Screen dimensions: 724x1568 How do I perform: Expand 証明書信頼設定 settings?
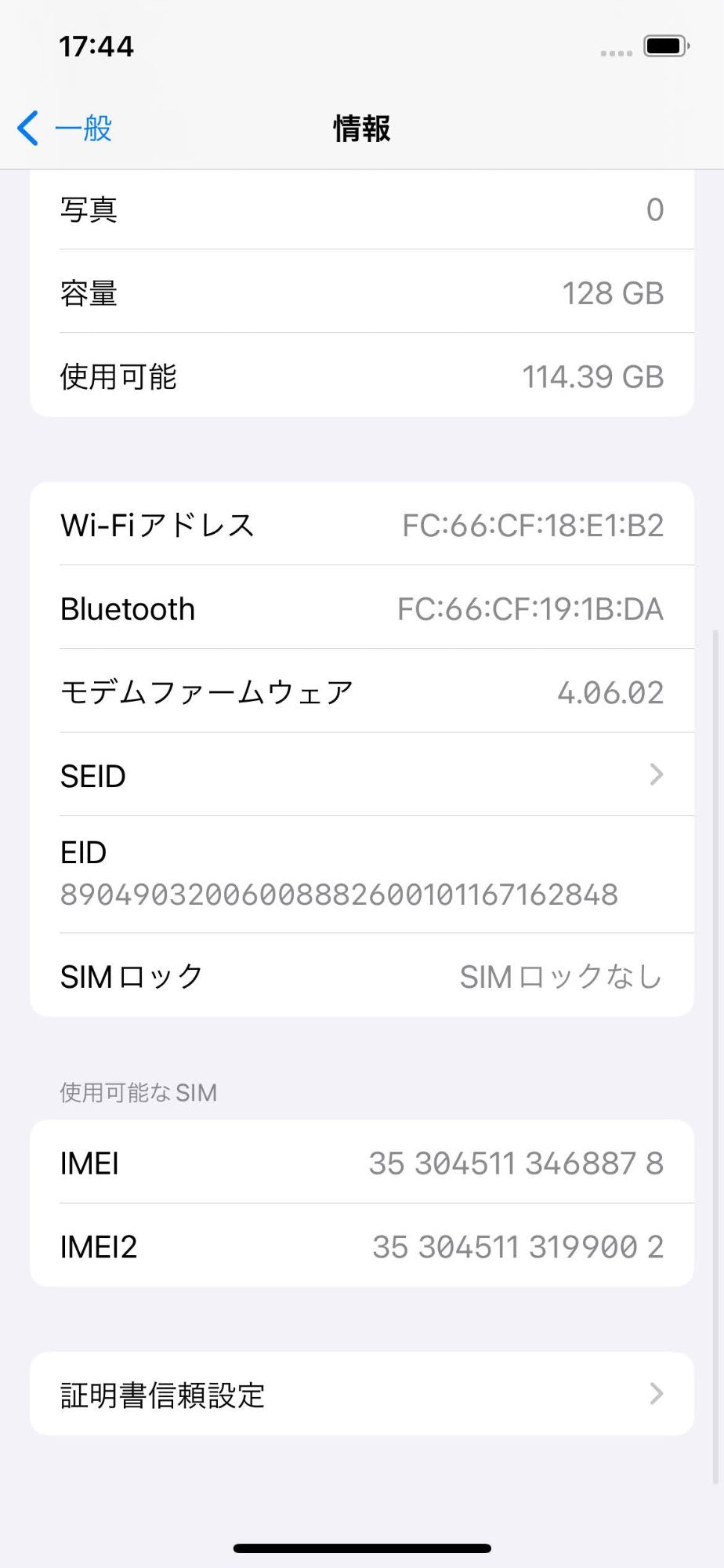(362, 1394)
